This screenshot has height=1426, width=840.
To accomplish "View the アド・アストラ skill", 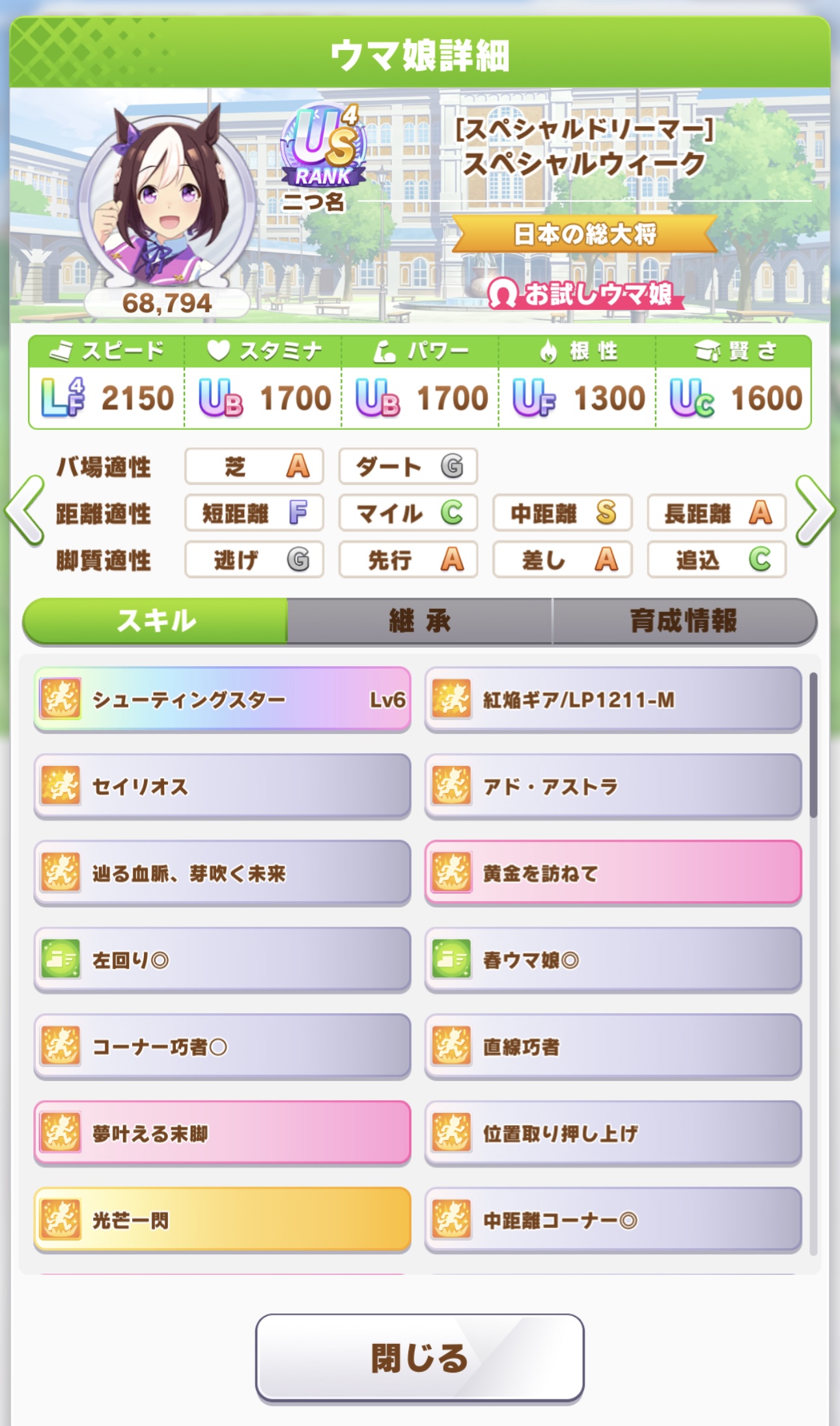I will (613, 786).
